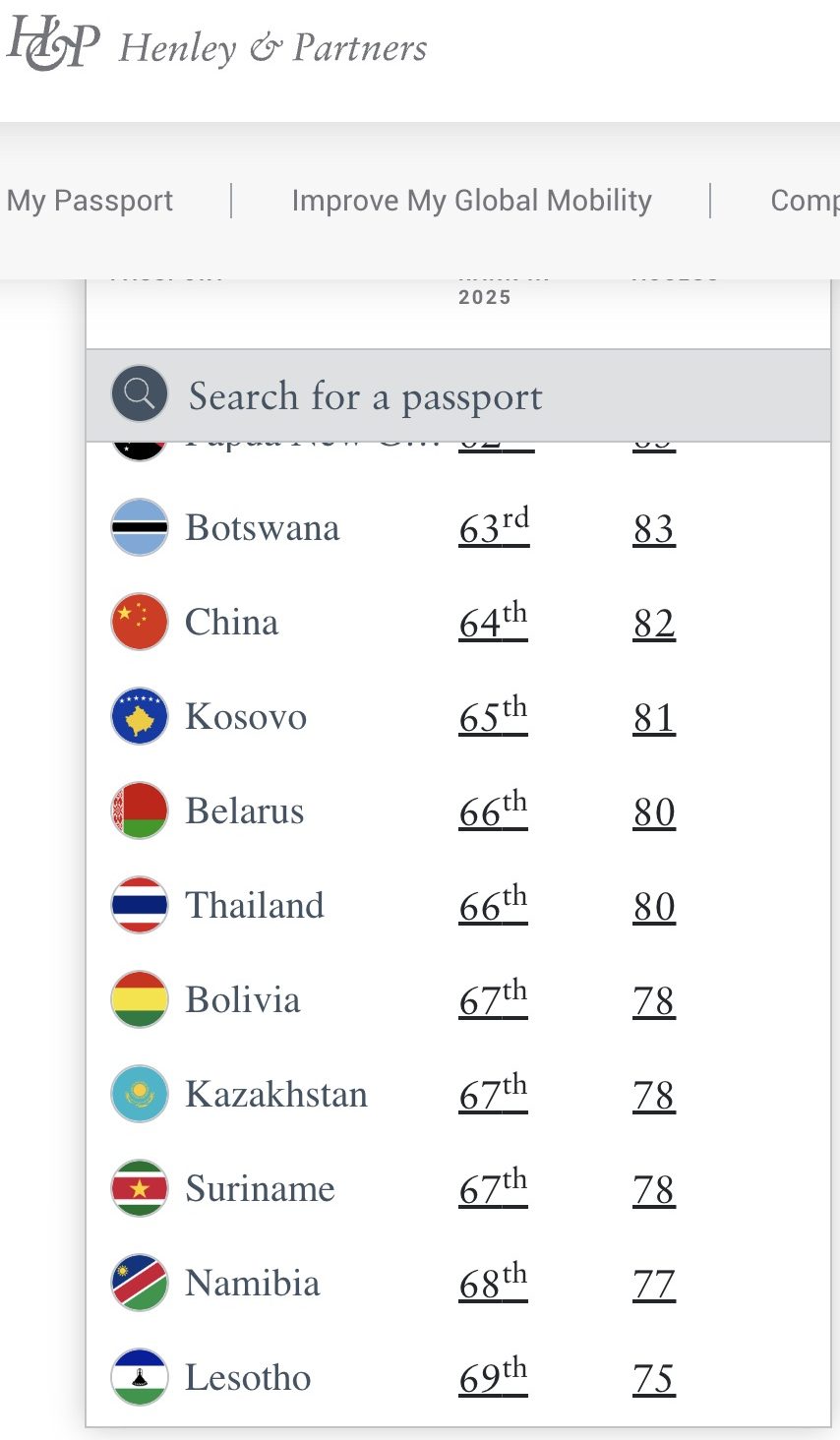Viewport: 840px width, 1440px height.
Task: Select the Botswana flag icon
Action: coord(139,527)
